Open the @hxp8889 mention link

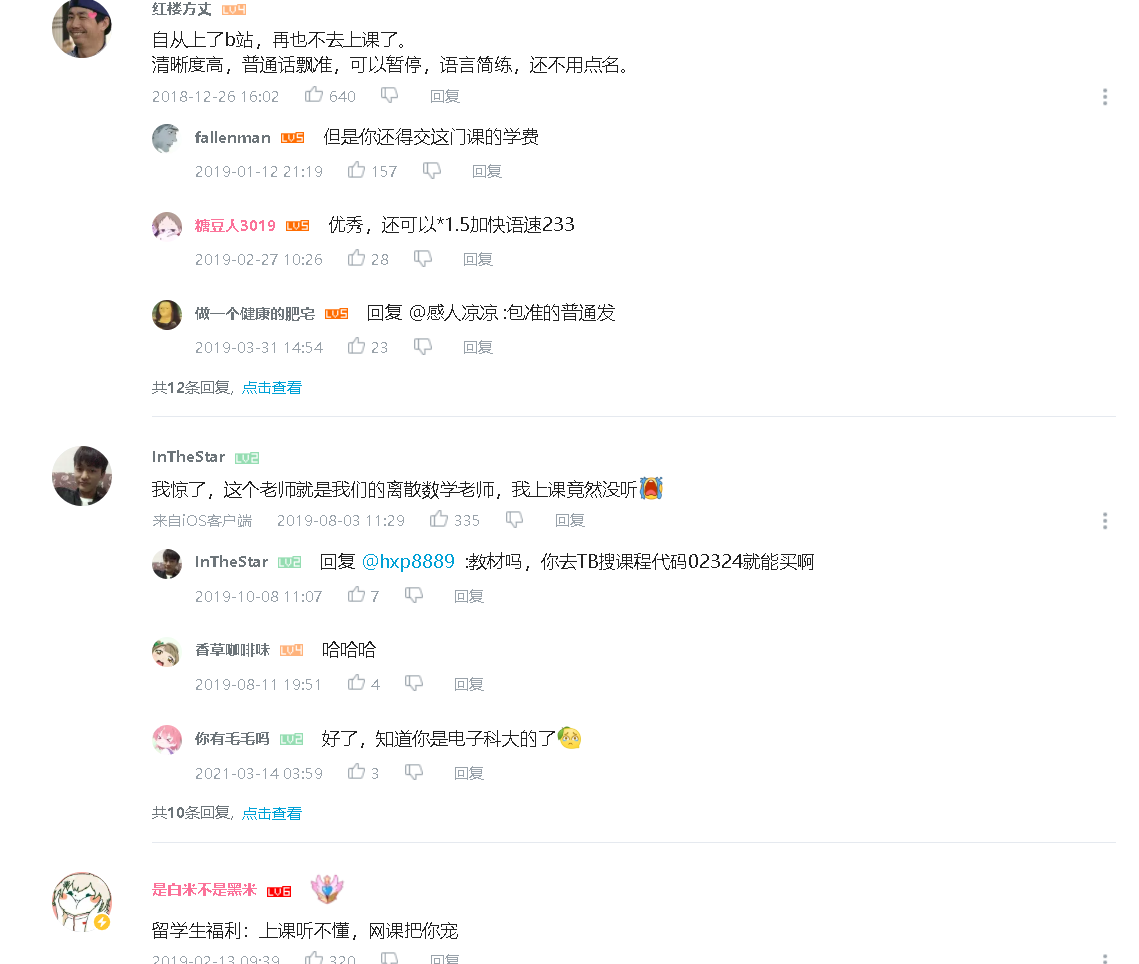[408, 562]
